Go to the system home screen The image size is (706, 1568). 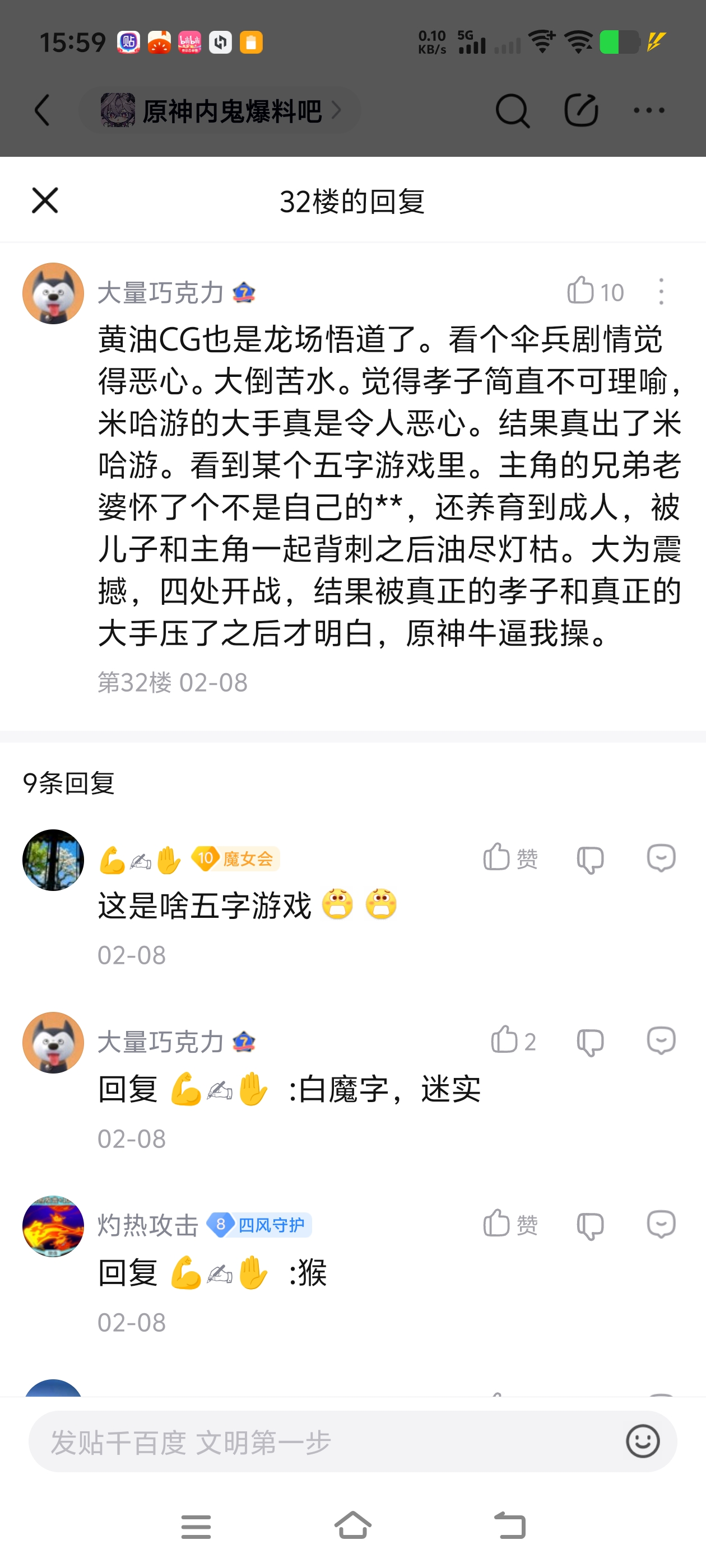(x=352, y=1525)
